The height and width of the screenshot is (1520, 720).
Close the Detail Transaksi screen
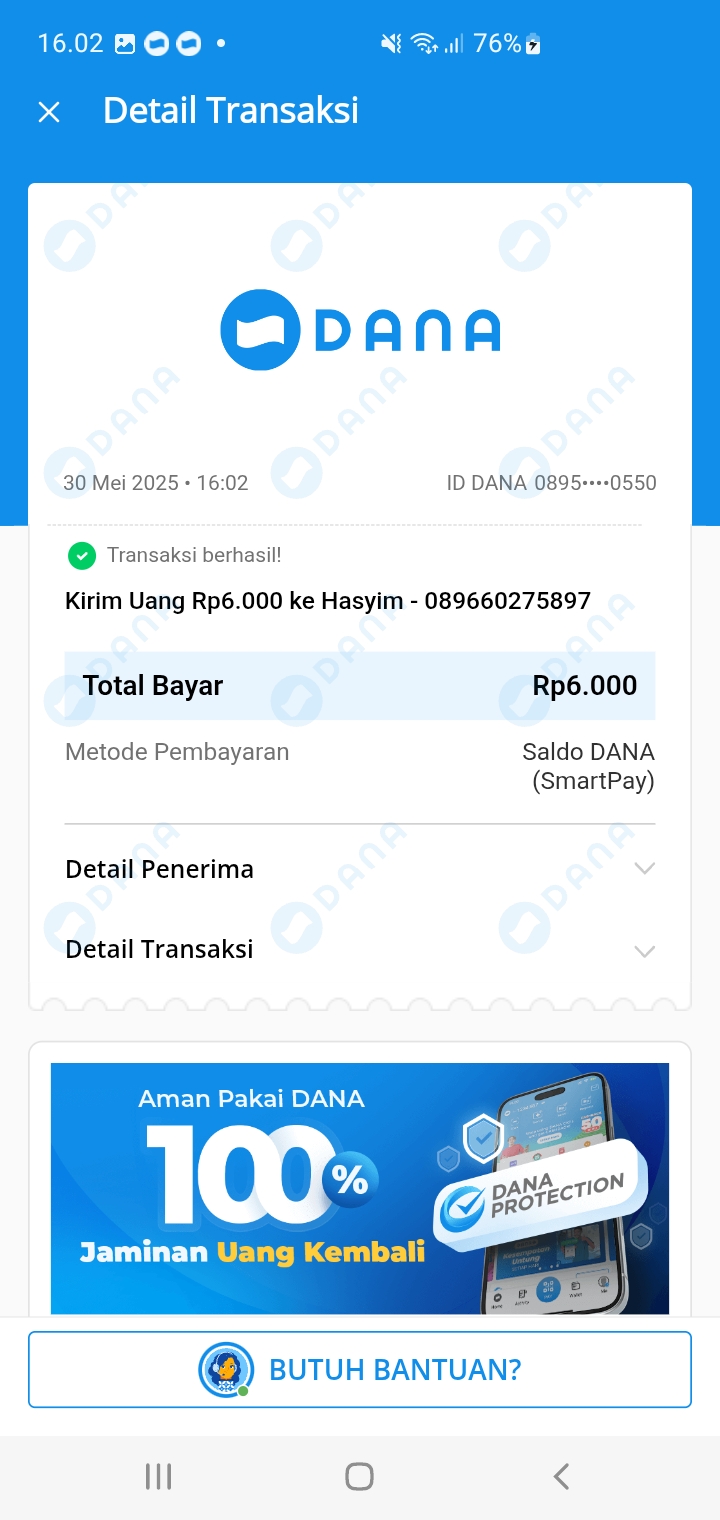pos(49,112)
